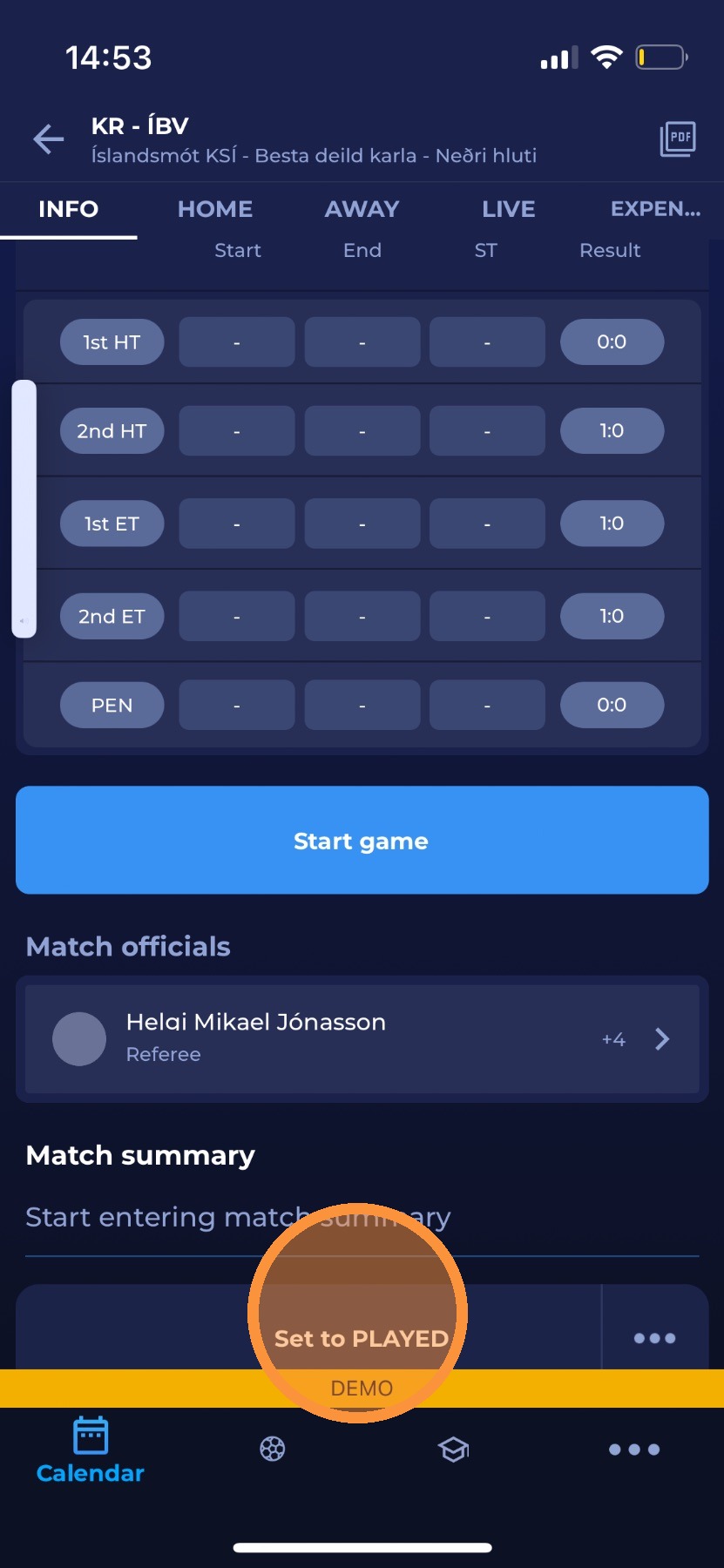Viewport: 724px width, 1568px height.
Task: Open more options beside Set to PLAYED
Action: click(654, 1338)
